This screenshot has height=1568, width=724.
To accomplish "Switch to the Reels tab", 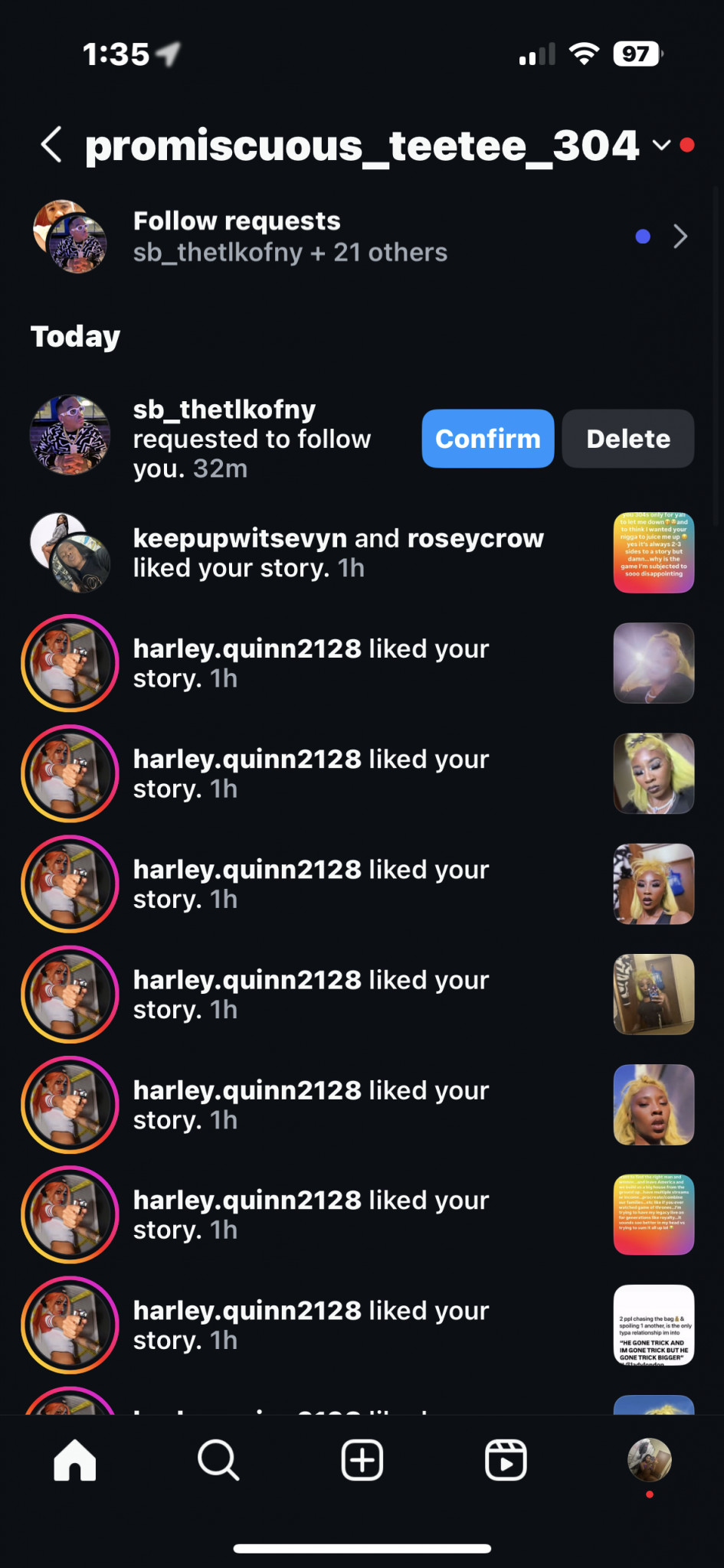I will 506,1460.
